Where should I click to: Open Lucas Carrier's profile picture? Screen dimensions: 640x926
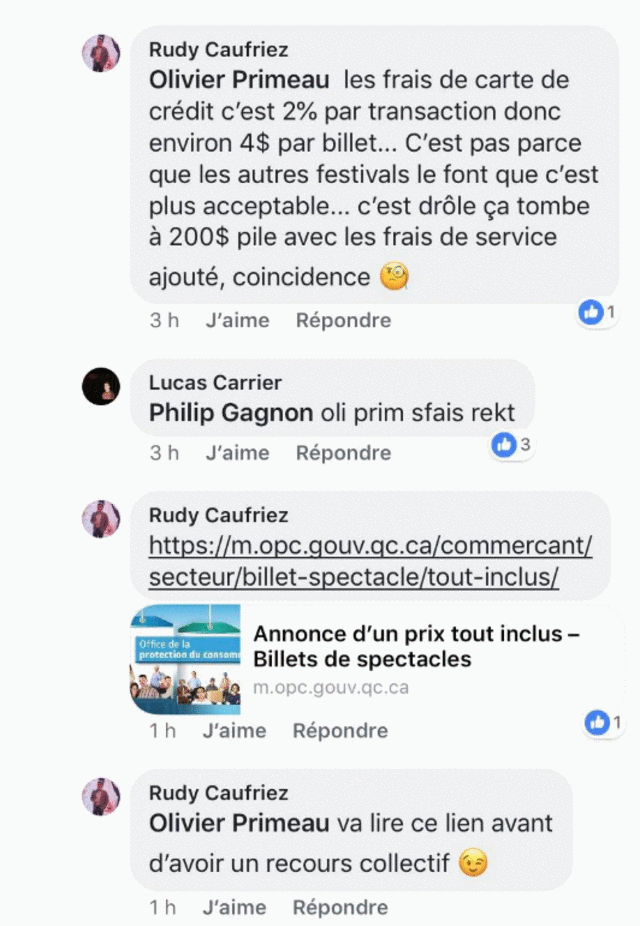[101, 386]
